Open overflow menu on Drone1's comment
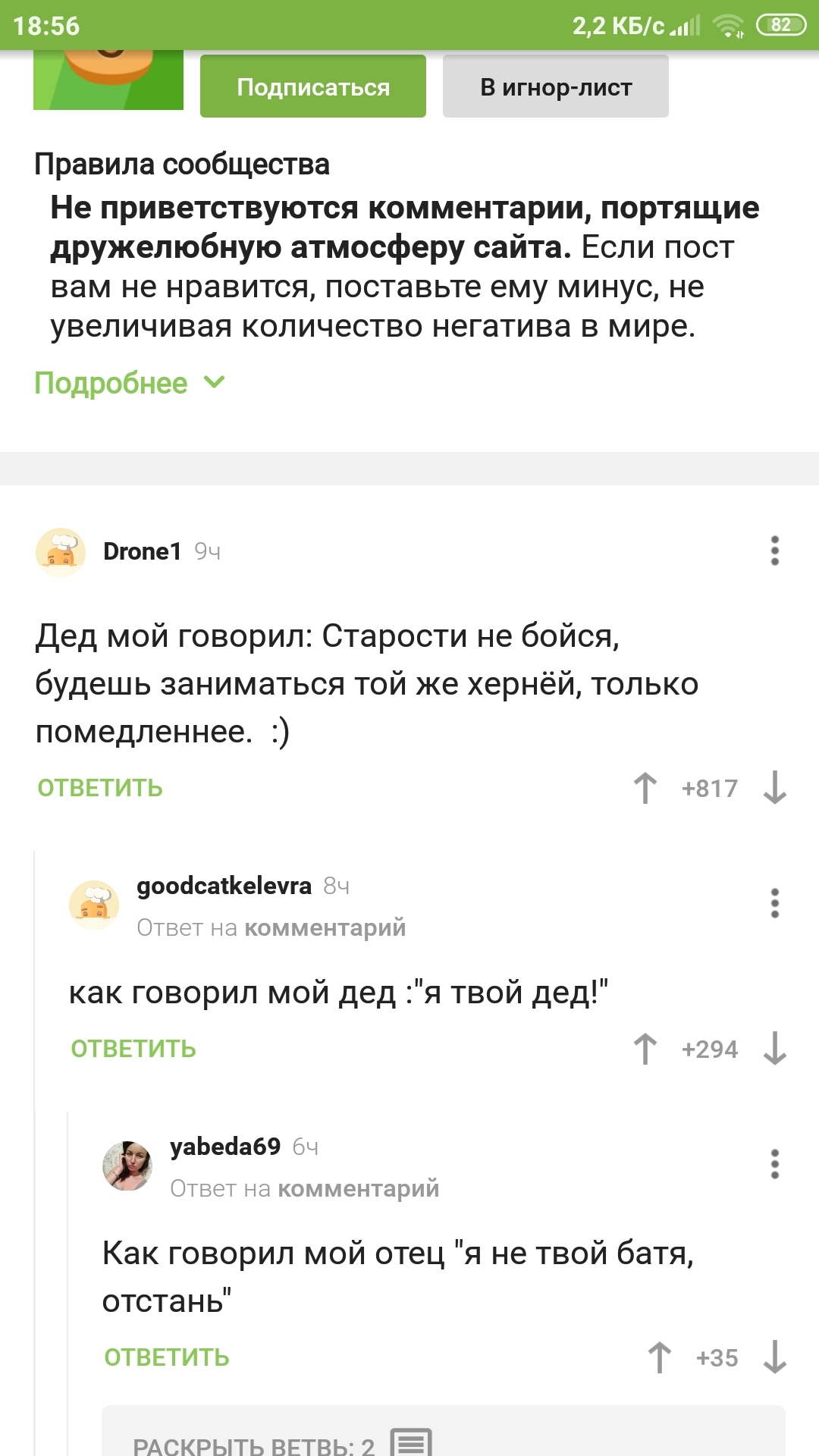This screenshot has height=1456, width=819. coord(774,551)
